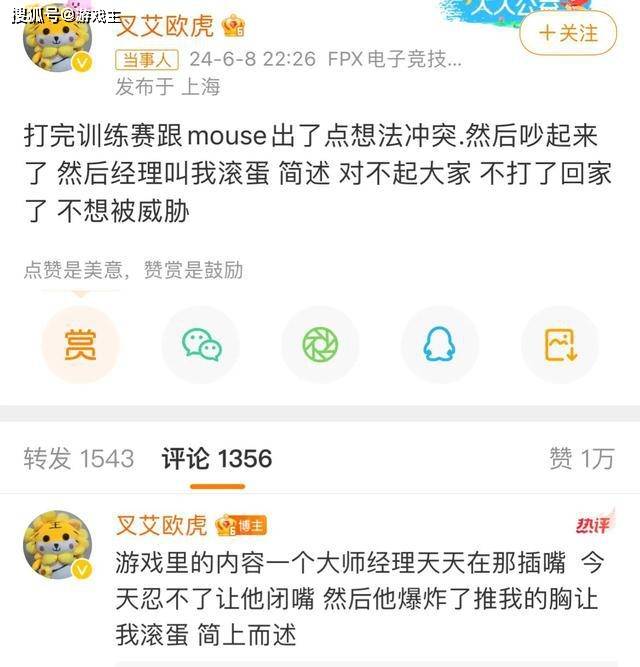
Task: Switch to the 转发 1543 tab
Action: pos(78,458)
